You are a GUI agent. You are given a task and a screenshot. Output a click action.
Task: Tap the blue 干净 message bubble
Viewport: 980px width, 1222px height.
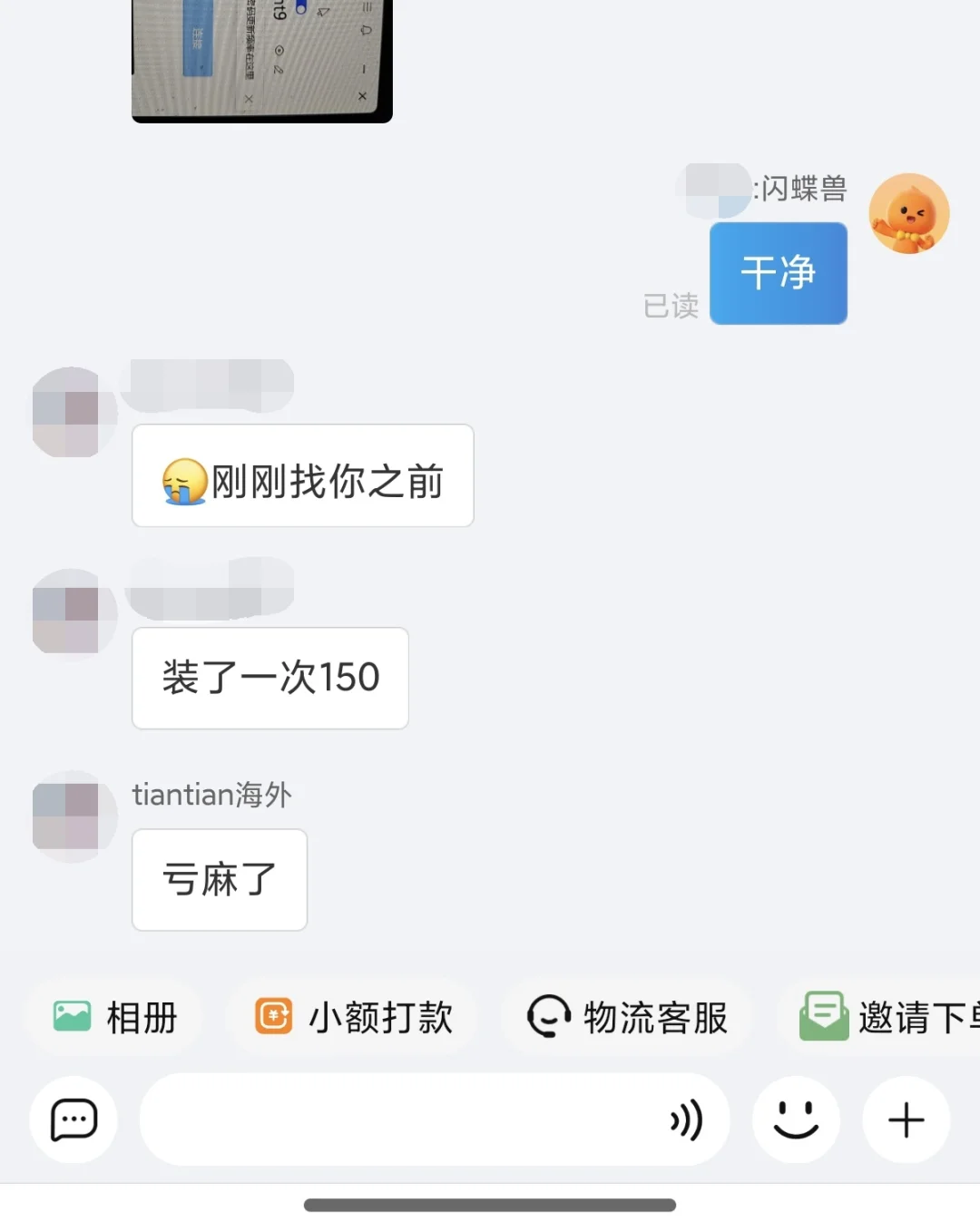point(778,272)
